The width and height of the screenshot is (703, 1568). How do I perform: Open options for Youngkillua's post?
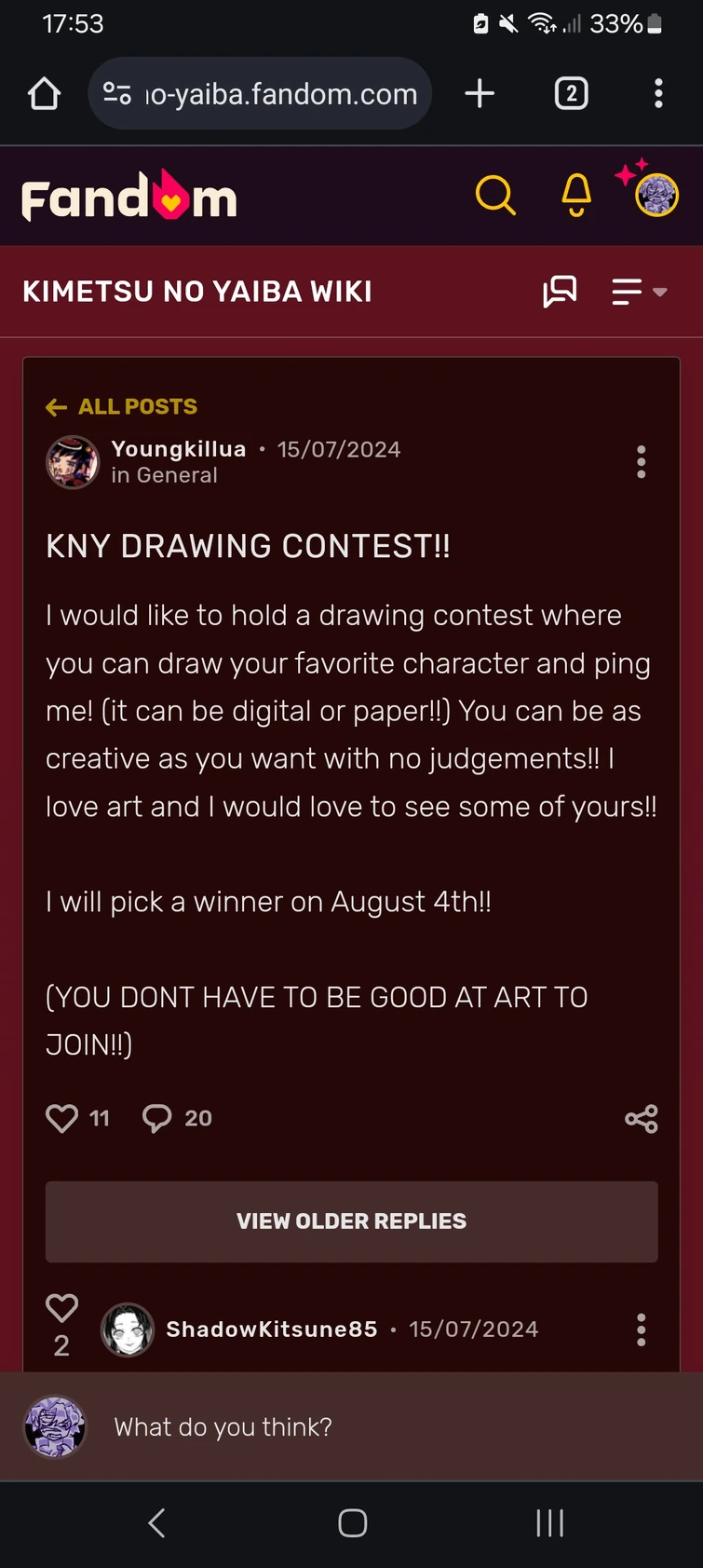(641, 462)
